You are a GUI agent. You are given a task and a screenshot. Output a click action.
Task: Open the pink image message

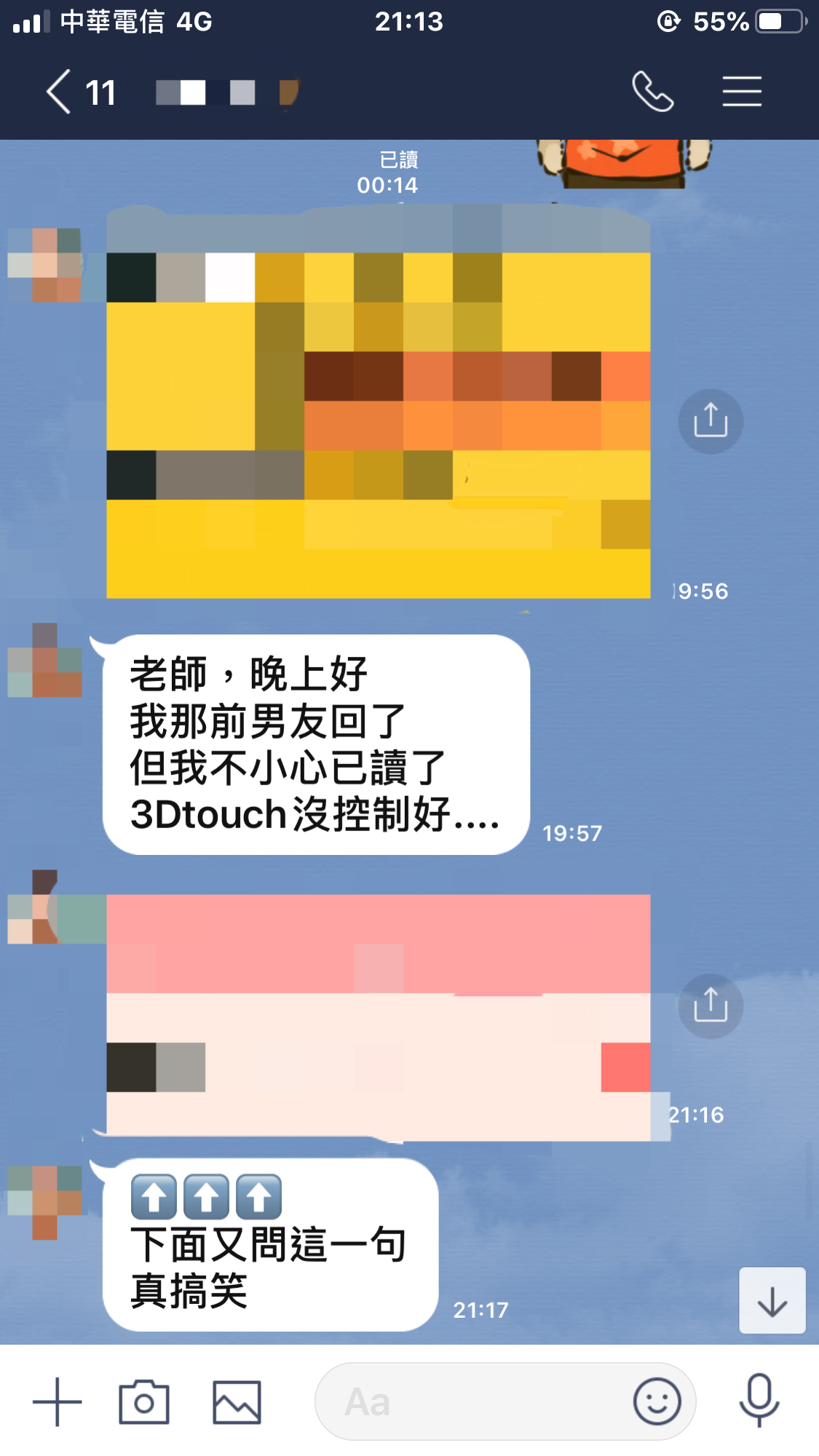pyautogui.click(x=378, y=1017)
